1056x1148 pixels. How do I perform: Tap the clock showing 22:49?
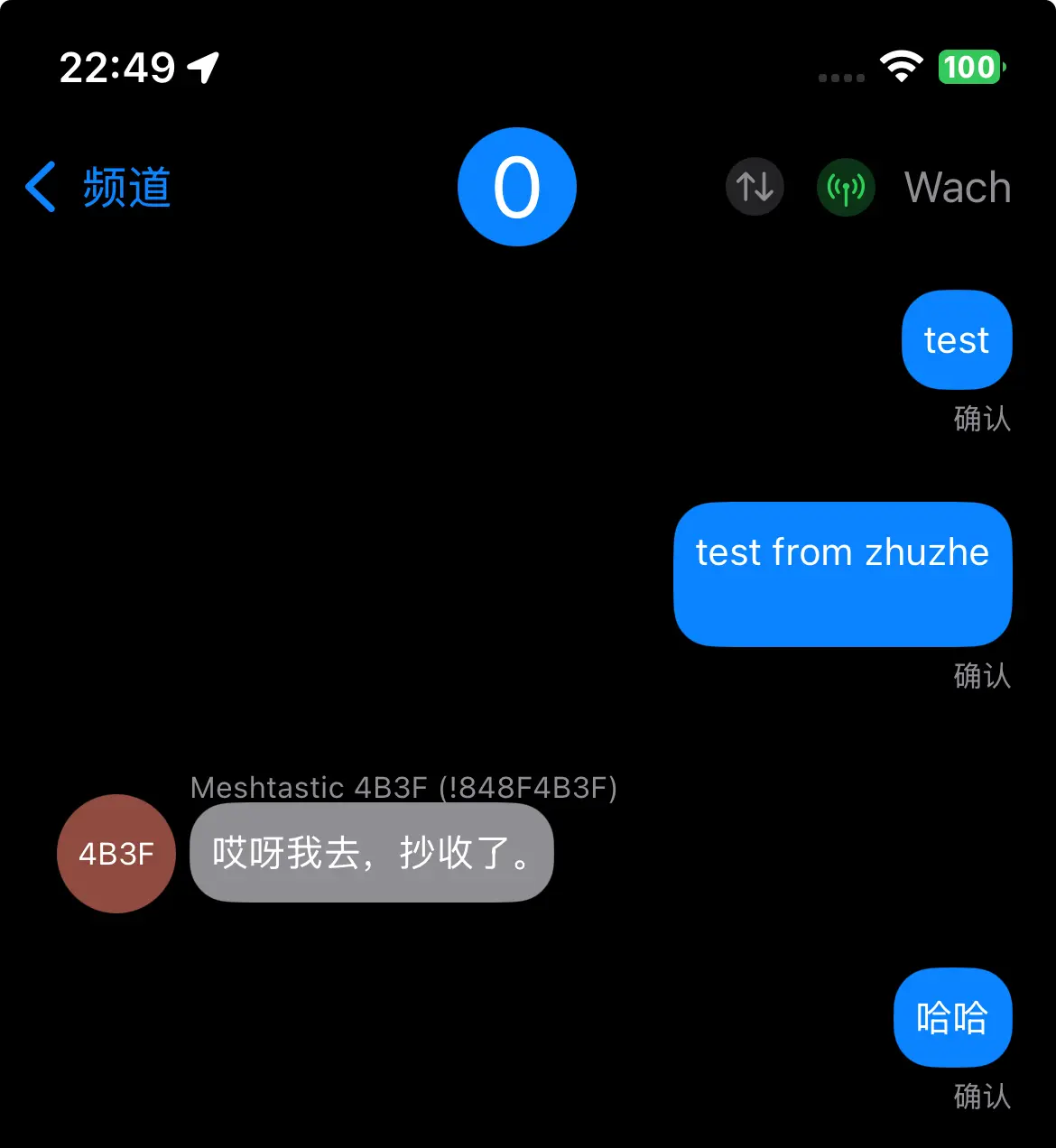click(117, 66)
